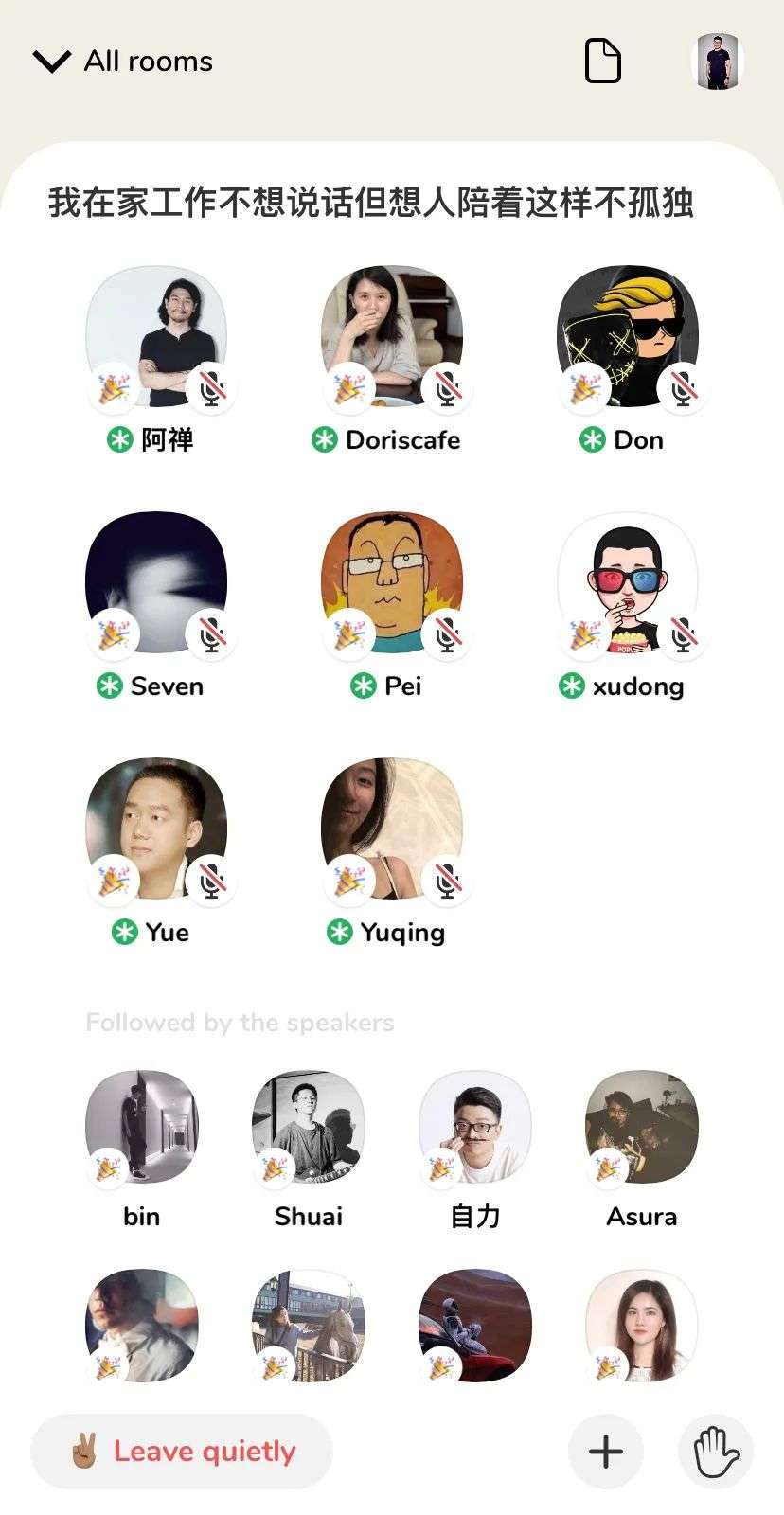The height and width of the screenshot is (1515, 784).
Task: Open 自力's listener profile
Action: (x=475, y=1127)
